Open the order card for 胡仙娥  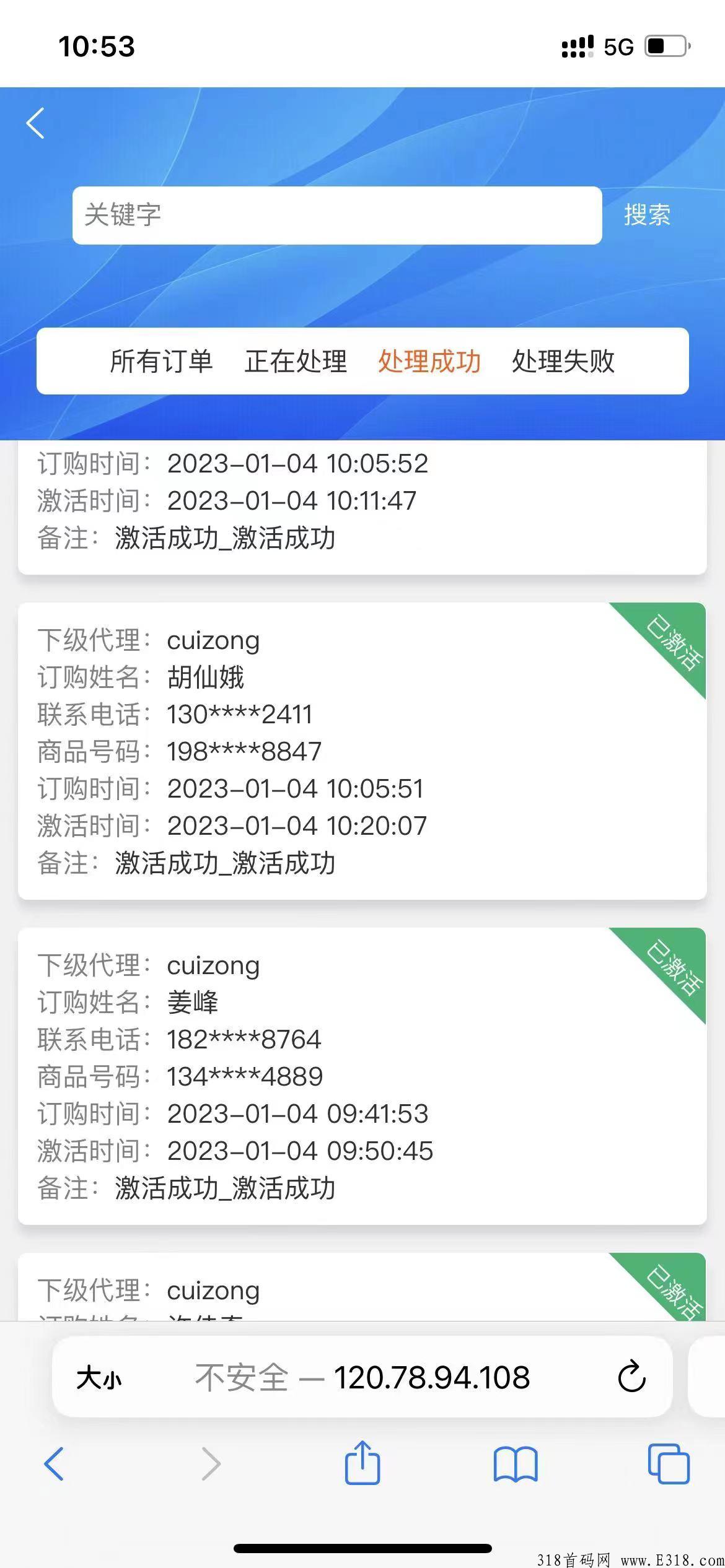click(362, 751)
